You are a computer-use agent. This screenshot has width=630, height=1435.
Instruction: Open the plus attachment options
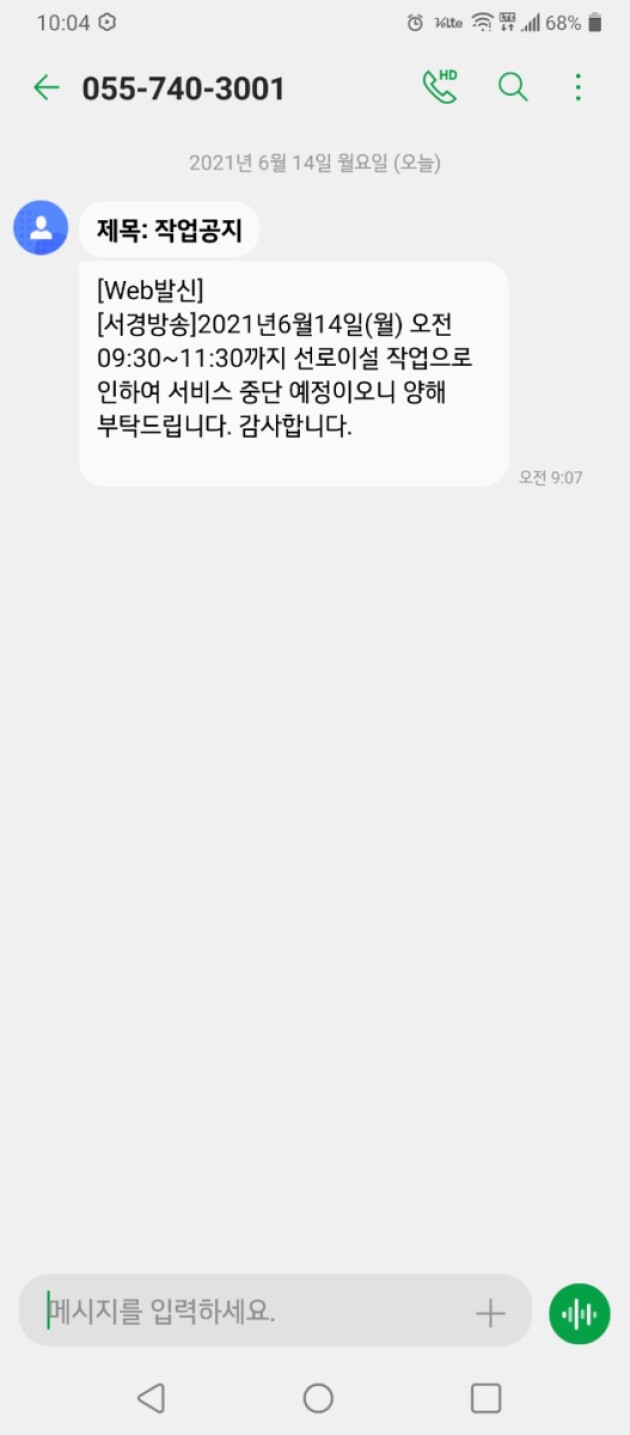coord(490,1312)
